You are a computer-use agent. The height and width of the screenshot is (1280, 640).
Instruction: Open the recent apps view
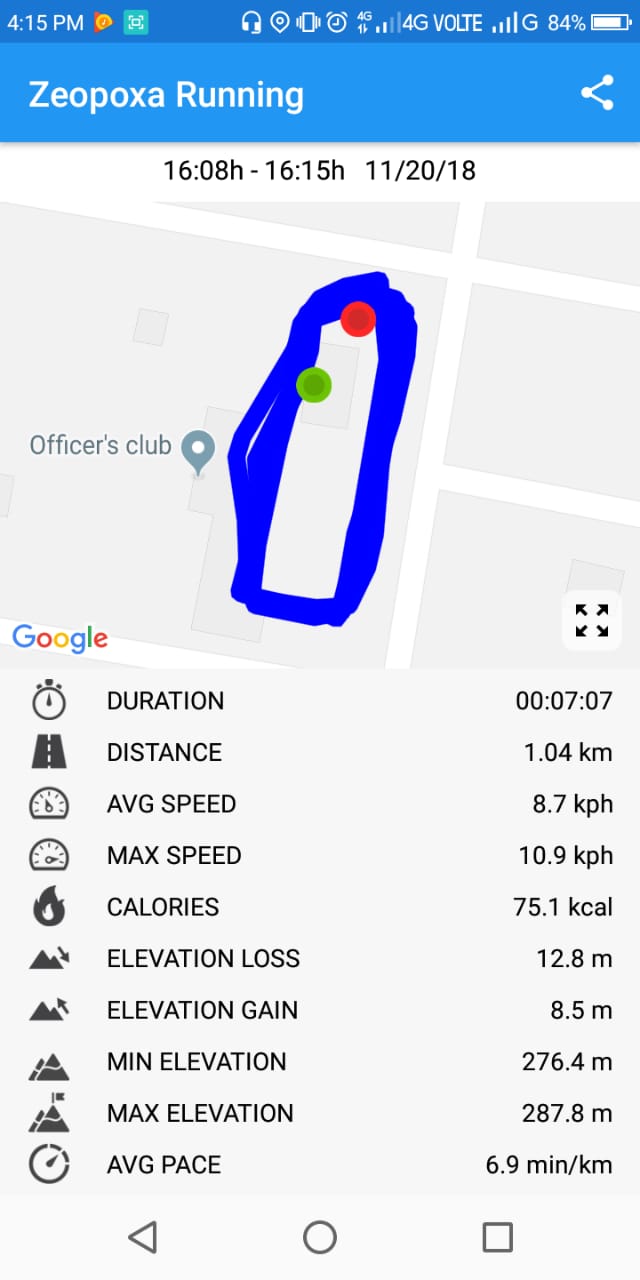click(x=497, y=1237)
